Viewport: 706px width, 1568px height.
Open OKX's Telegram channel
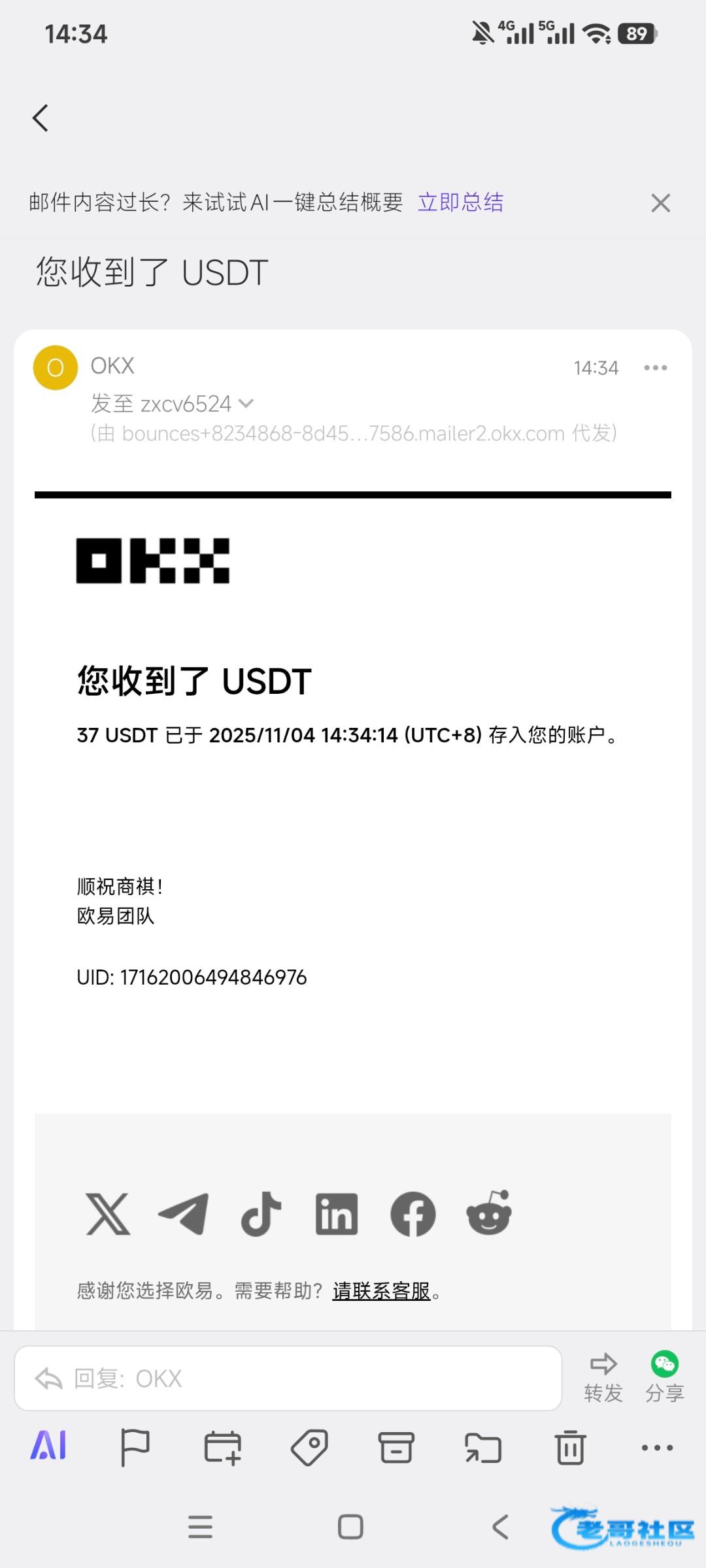[184, 1213]
